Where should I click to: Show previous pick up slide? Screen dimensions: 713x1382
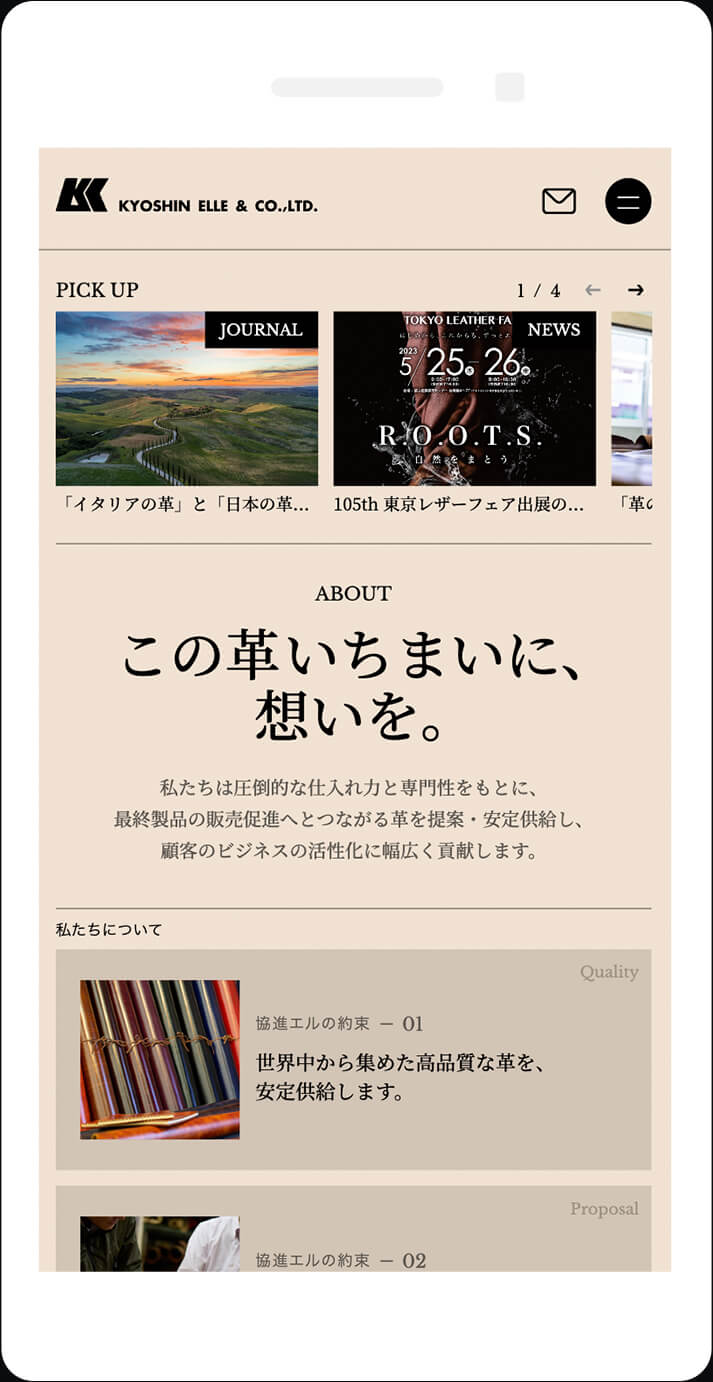coord(593,290)
